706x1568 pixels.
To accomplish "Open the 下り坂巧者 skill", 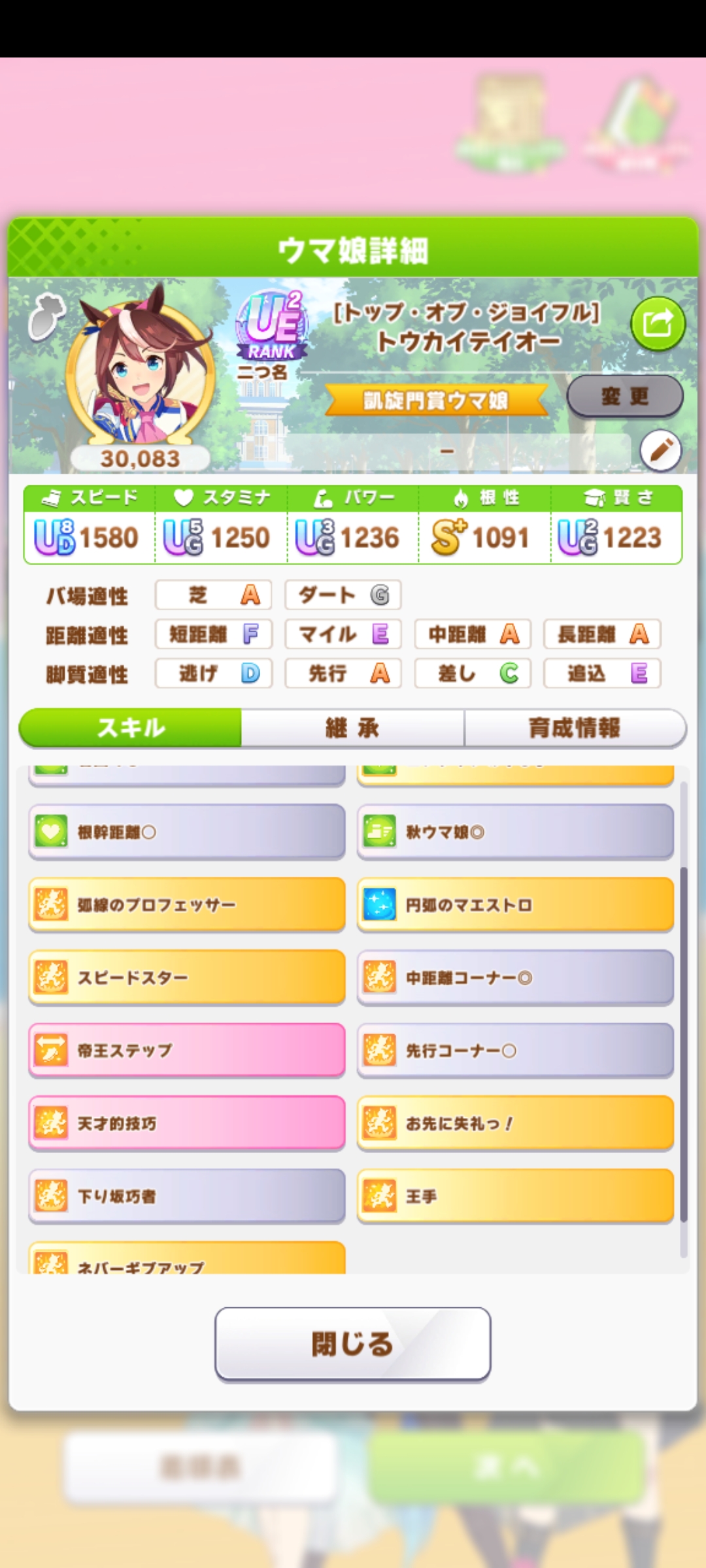I will pos(187,1196).
